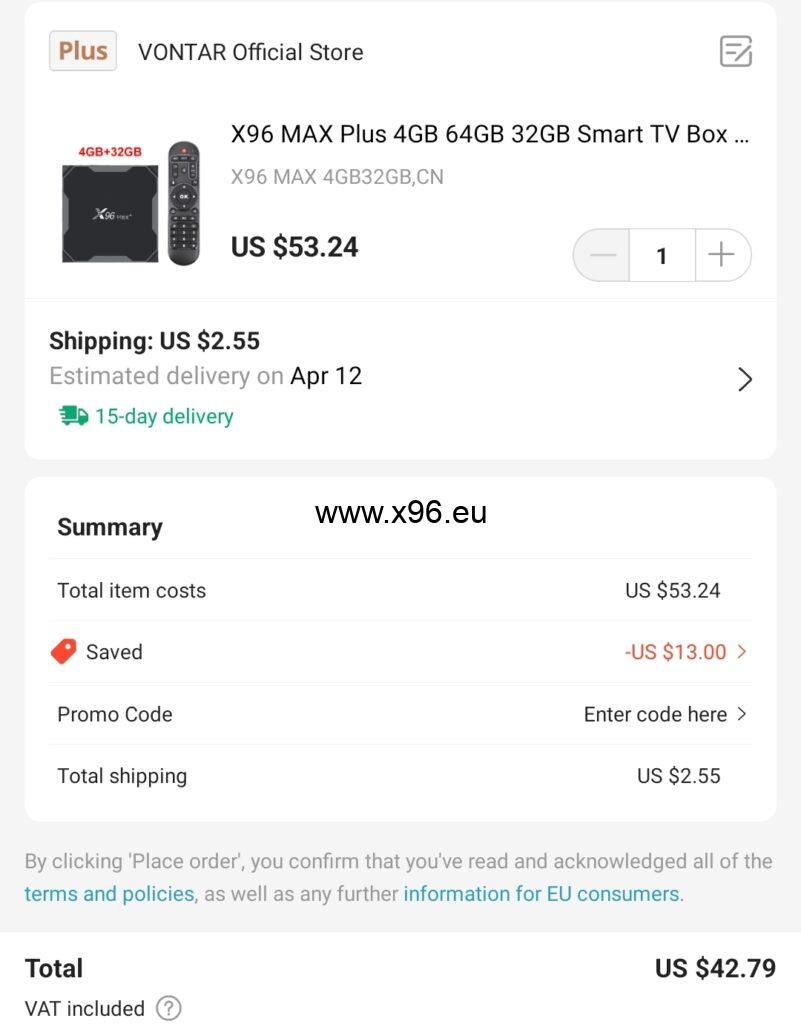The height and width of the screenshot is (1024, 801).
Task: Open the terms and policies link
Action: pyautogui.click(x=109, y=894)
